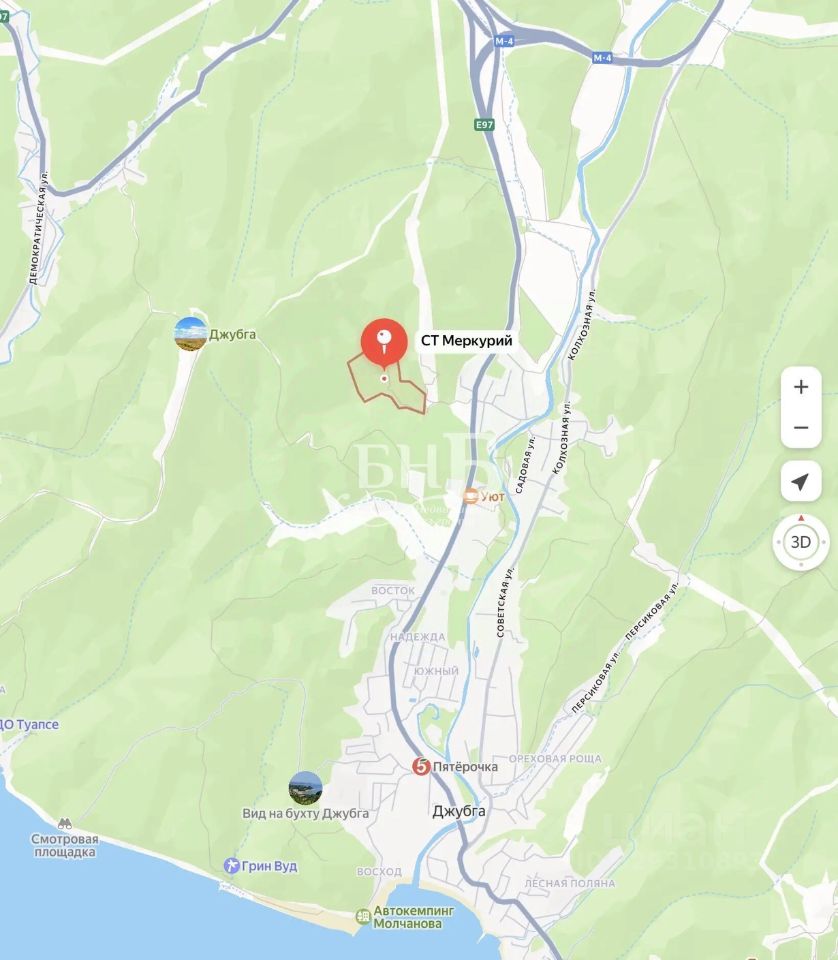Select the Уют place marker

coord(470,497)
